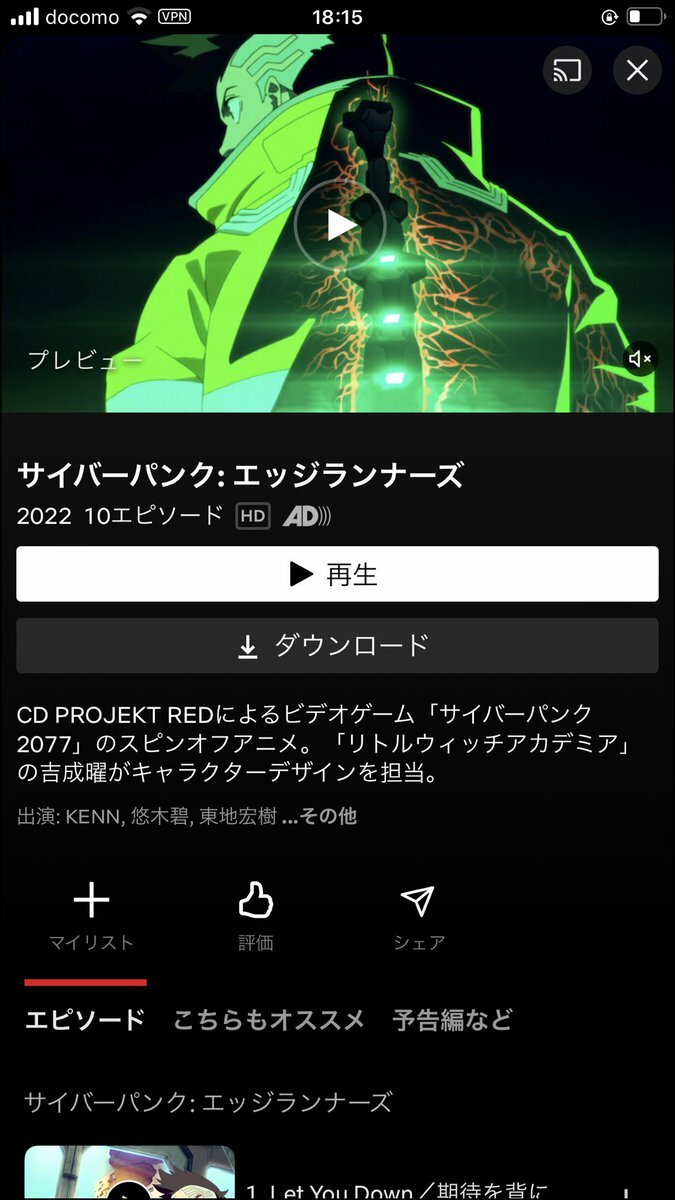Tap the ダウンロード download button
The width and height of the screenshot is (675, 1200).
(337, 646)
